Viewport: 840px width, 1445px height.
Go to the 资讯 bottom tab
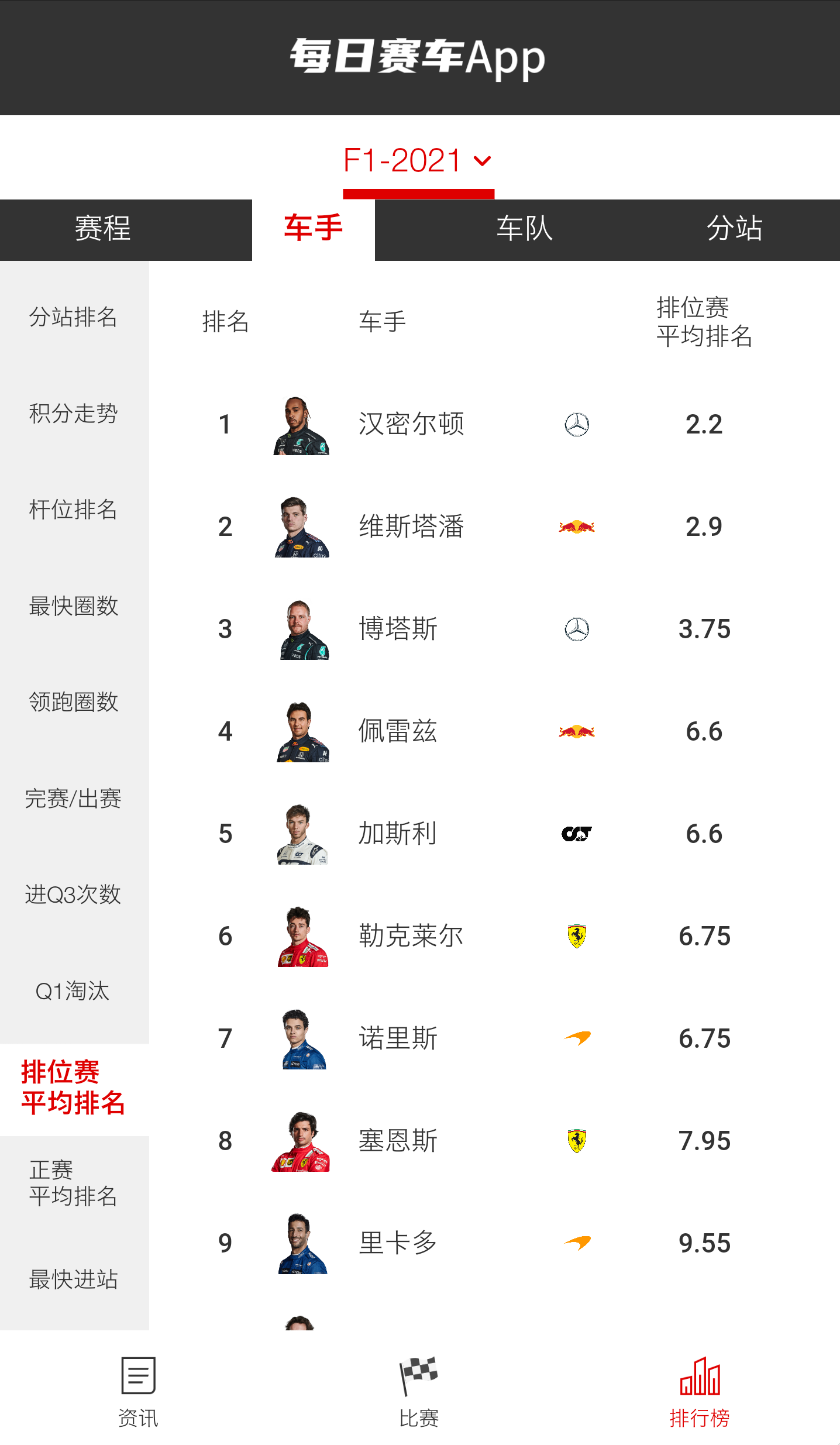pyautogui.click(x=139, y=1391)
